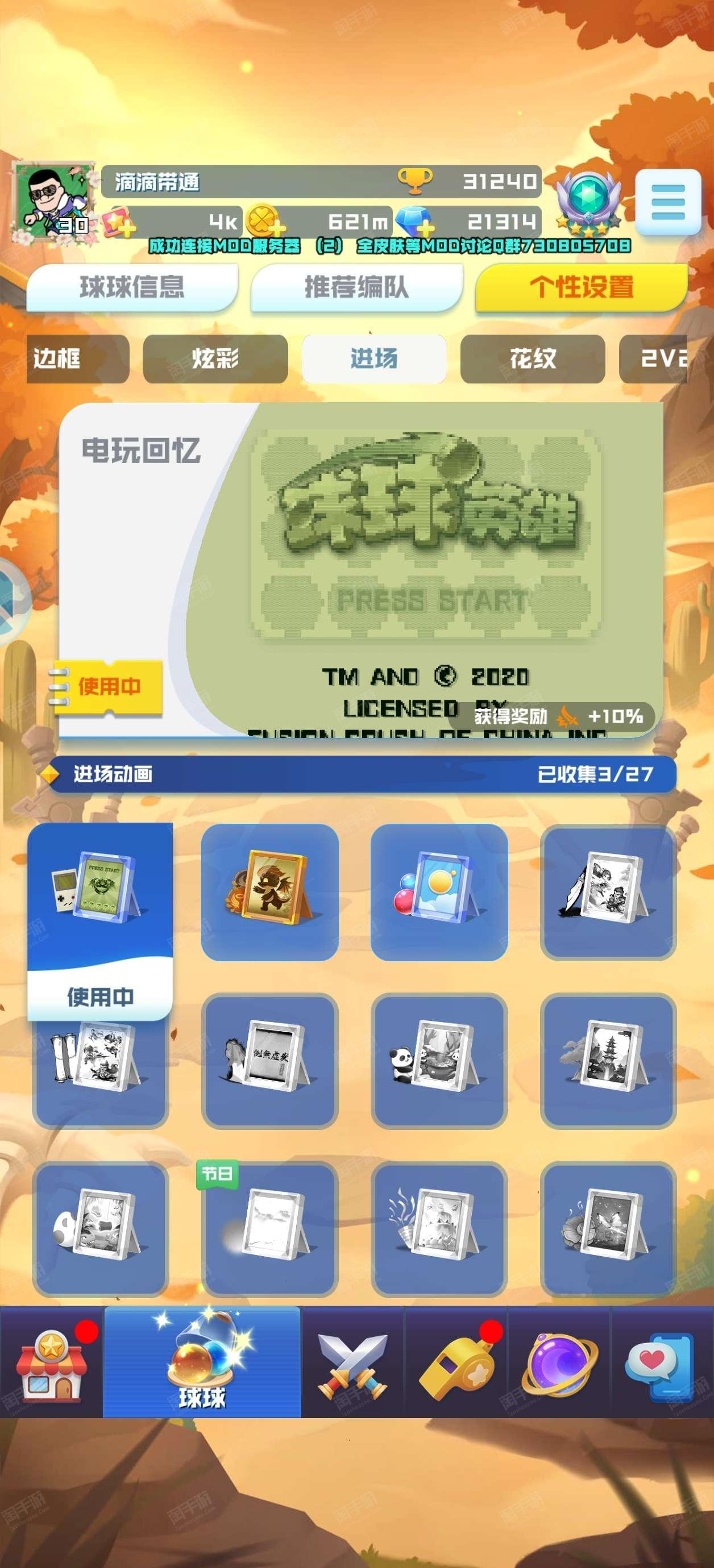Select the 个性设置 tab
Viewport: 714px width, 1568px height.
point(581,287)
